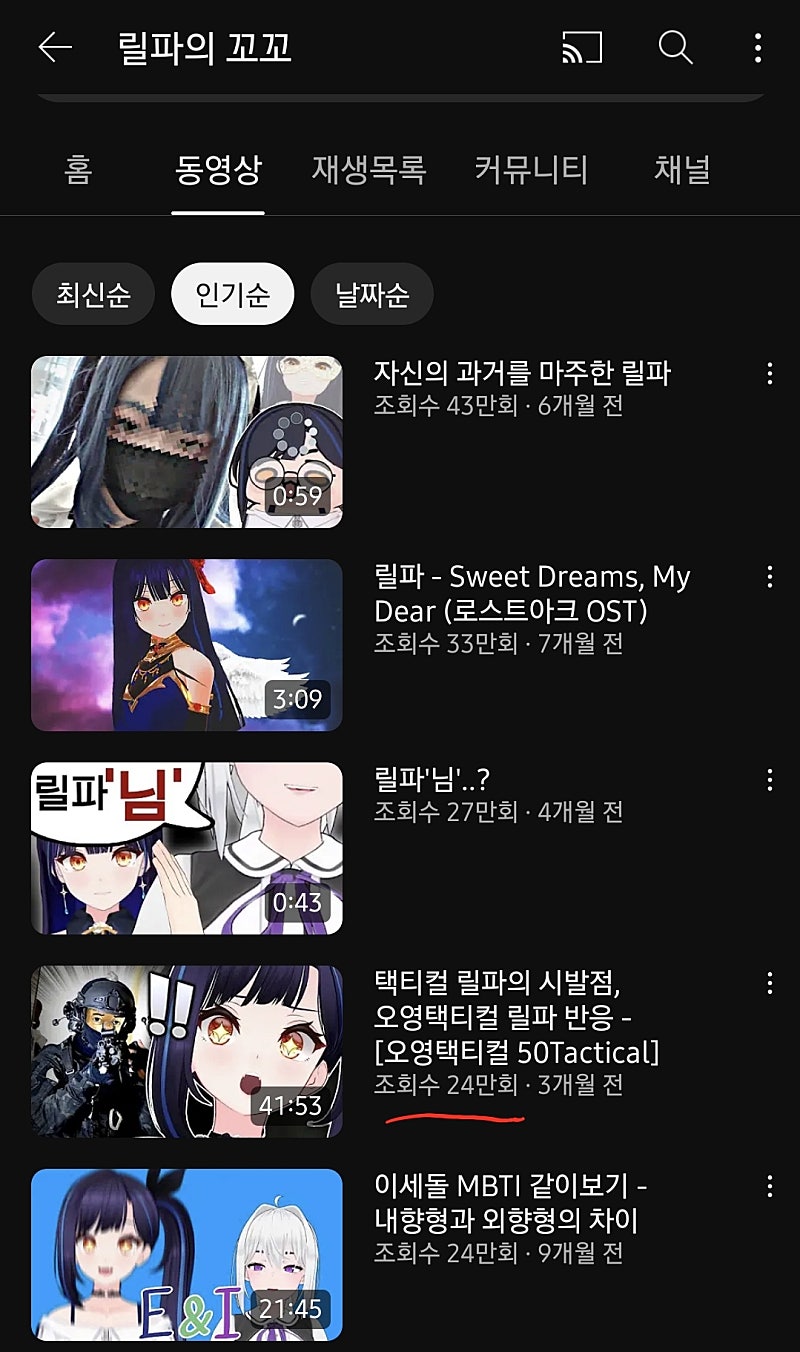Image resolution: width=800 pixels, height=1352 pixels.
Task: Sort videos by 최신순
Action: click(x=93, y=295)
